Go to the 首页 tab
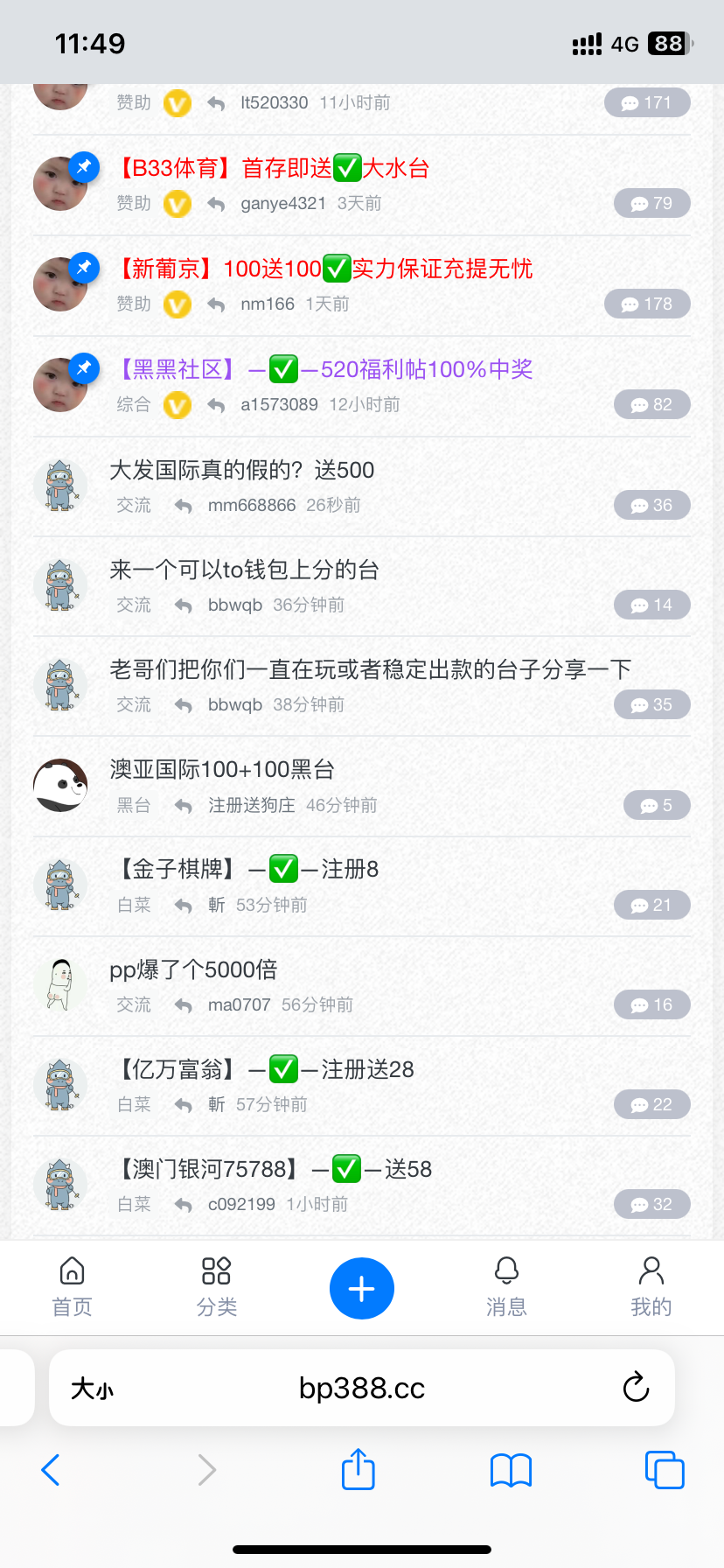Screen dimensions: 724x1568 pyautogui.click(x=72, y=1287)
